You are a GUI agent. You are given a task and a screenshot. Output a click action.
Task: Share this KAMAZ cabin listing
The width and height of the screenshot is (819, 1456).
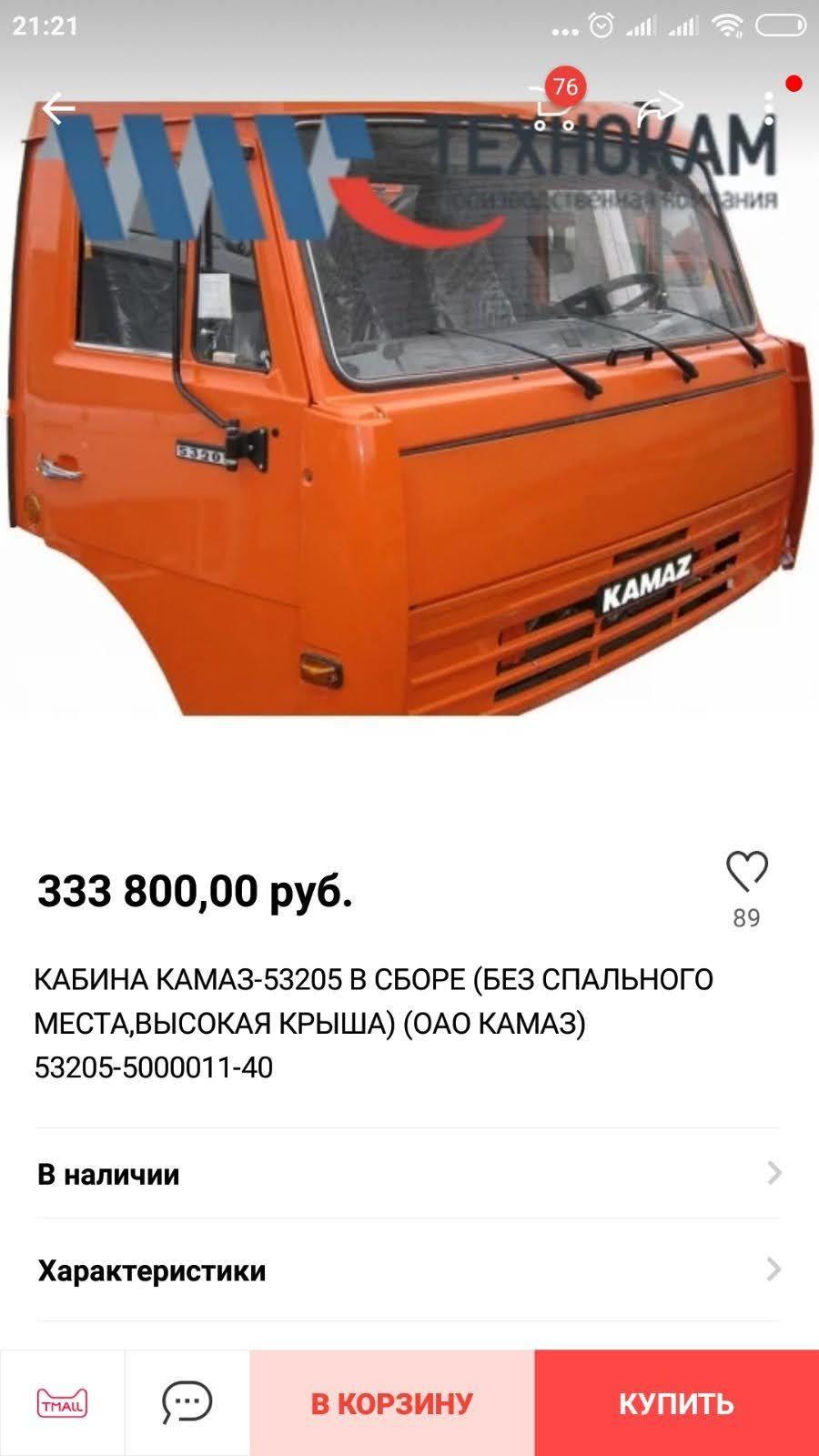[659, 108]
